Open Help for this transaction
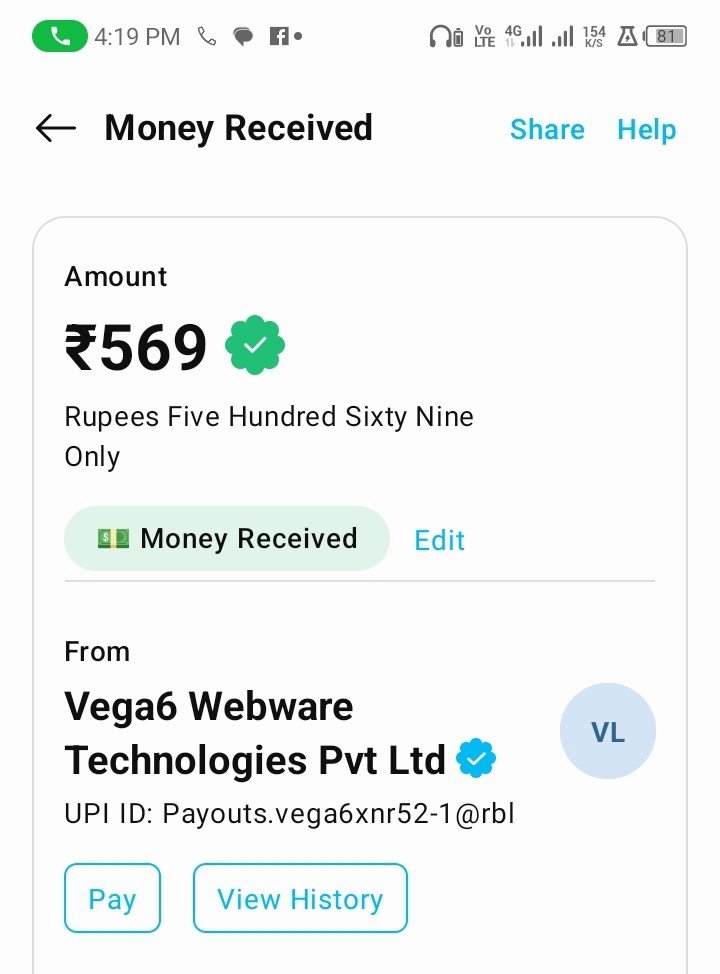This screenshot has height=974, width=720. pos(646,129)
